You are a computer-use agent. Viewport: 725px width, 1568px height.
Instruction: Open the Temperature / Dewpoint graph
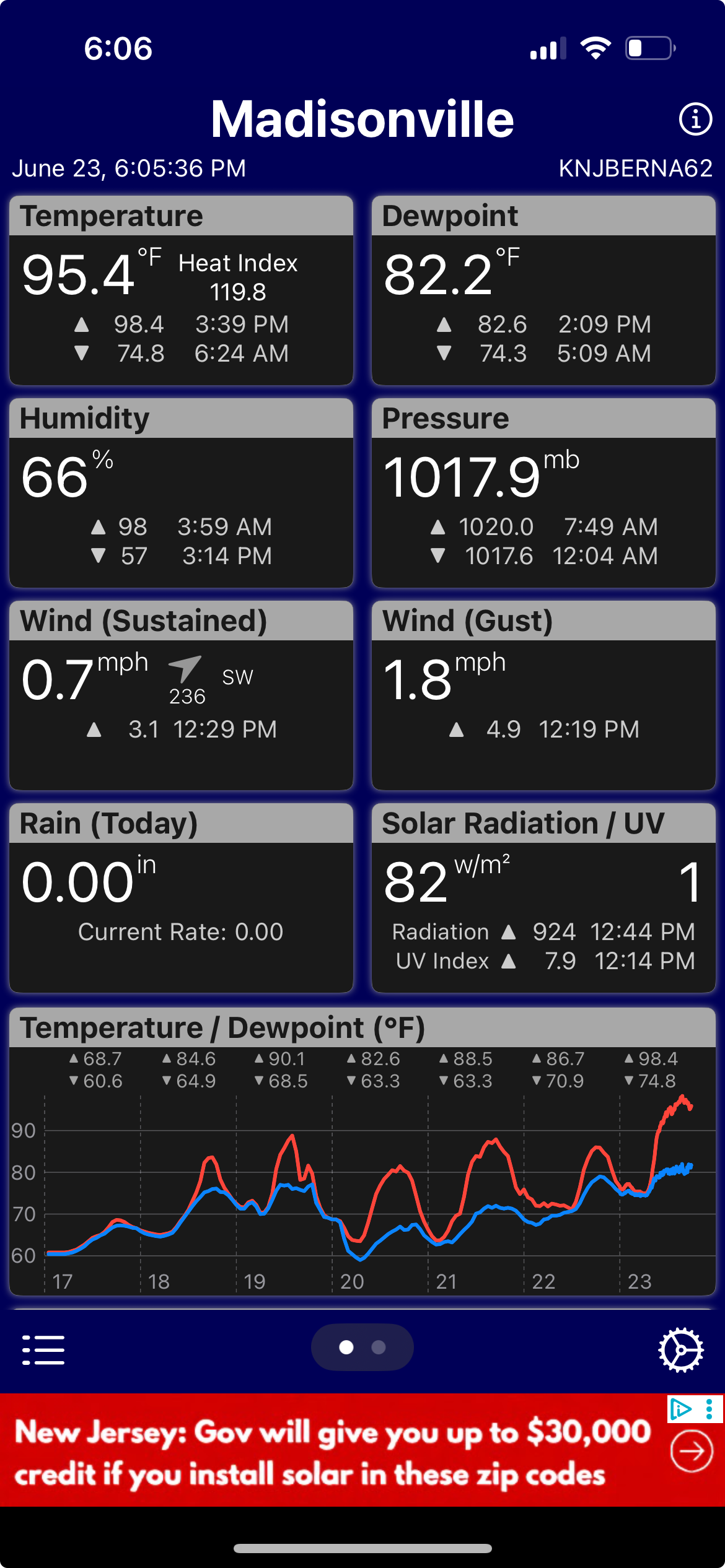[x=362, y=1152]
